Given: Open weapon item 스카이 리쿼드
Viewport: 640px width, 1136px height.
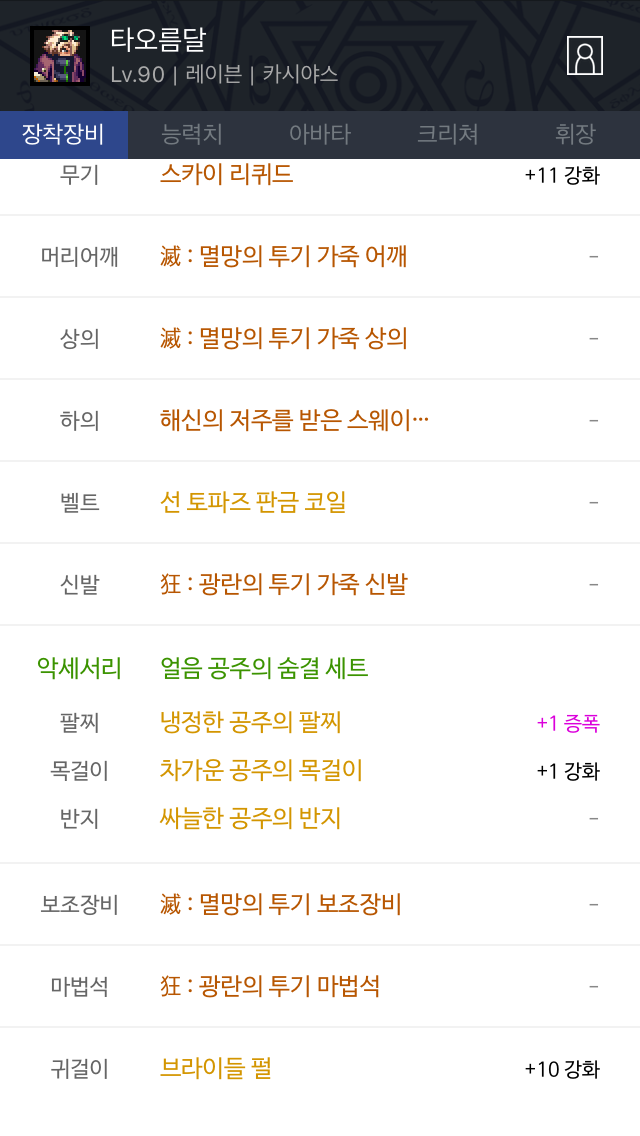Looking at the screenshot, I should click(226, 174).
